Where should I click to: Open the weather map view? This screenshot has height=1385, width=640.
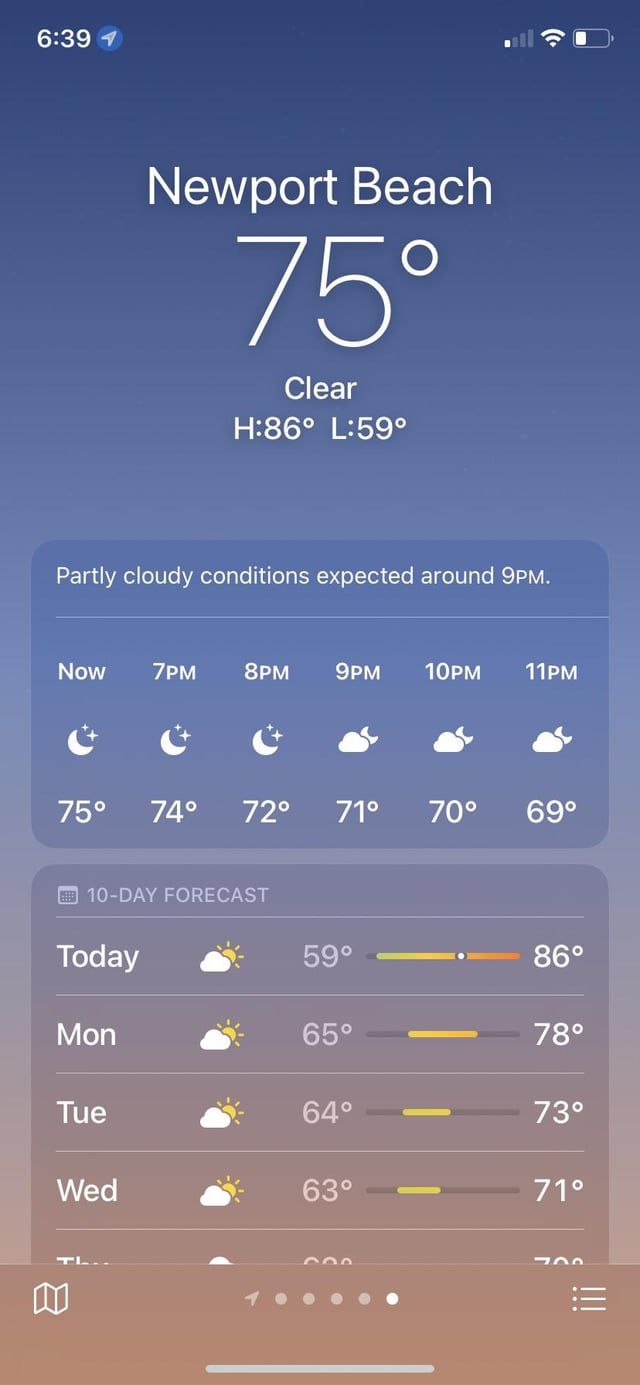[x=51, y=1298]
